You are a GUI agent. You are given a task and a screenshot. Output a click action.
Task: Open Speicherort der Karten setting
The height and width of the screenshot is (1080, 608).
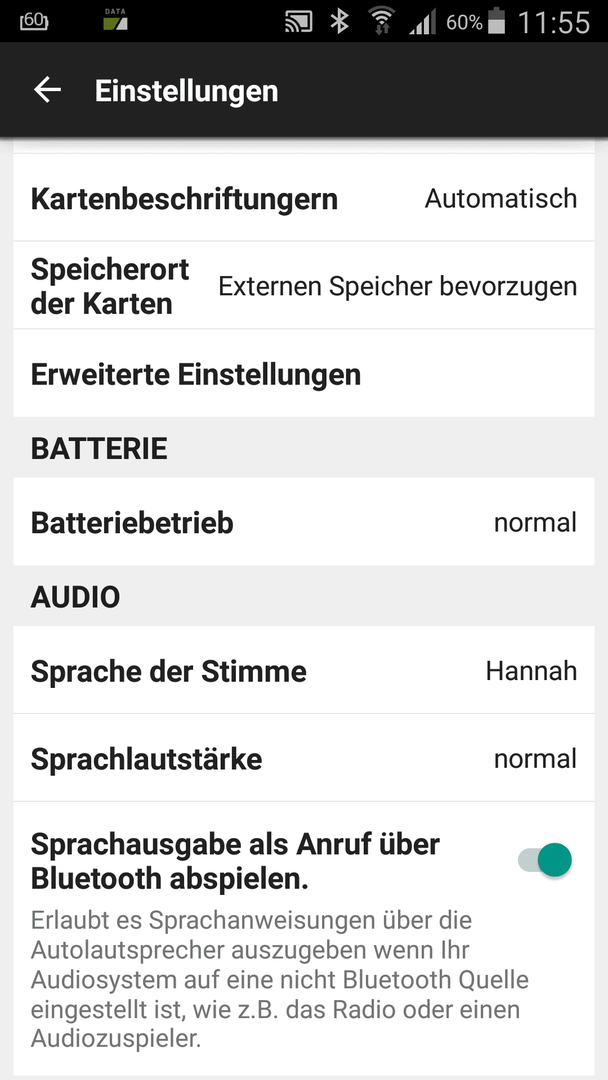[x=304, y=285]
